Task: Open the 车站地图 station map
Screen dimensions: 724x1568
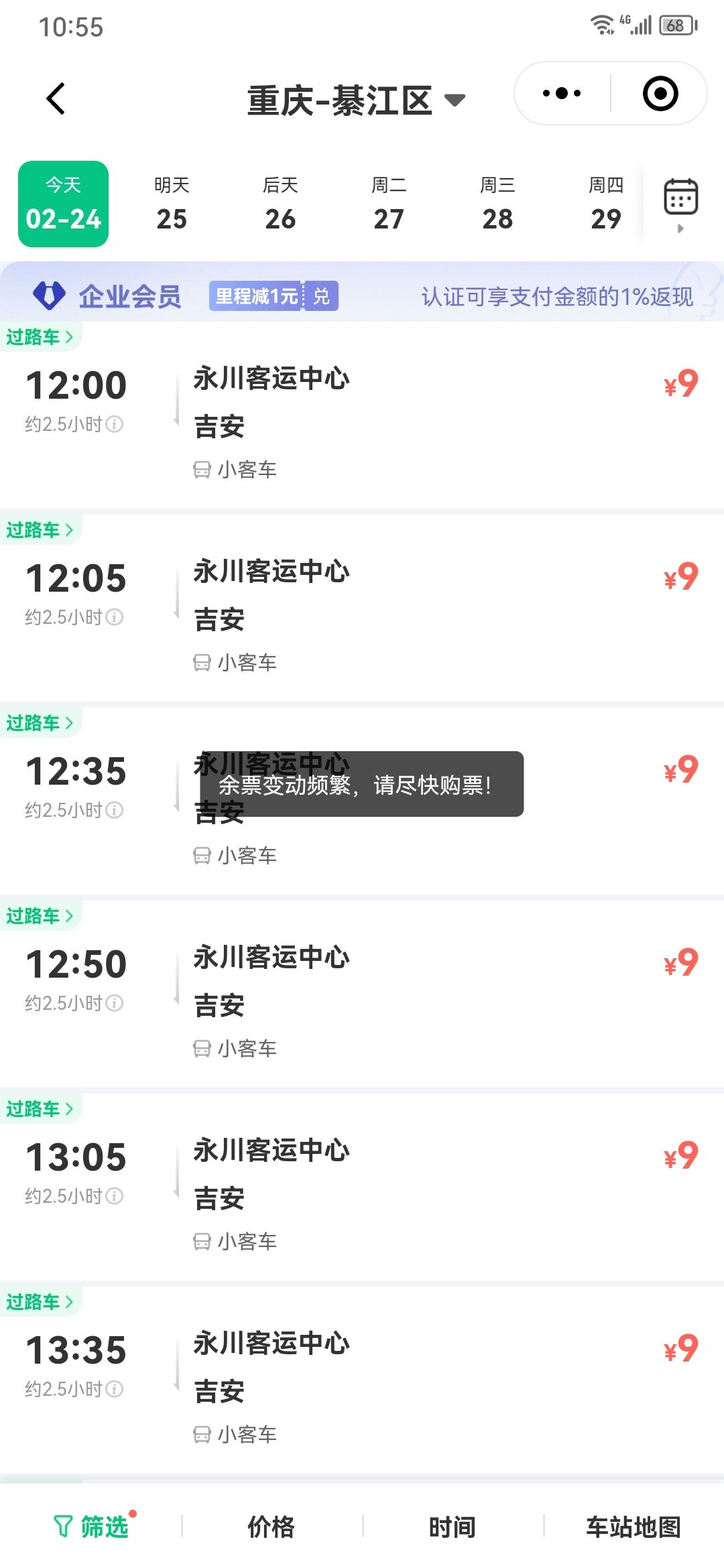Action: tap(633, 1527)
